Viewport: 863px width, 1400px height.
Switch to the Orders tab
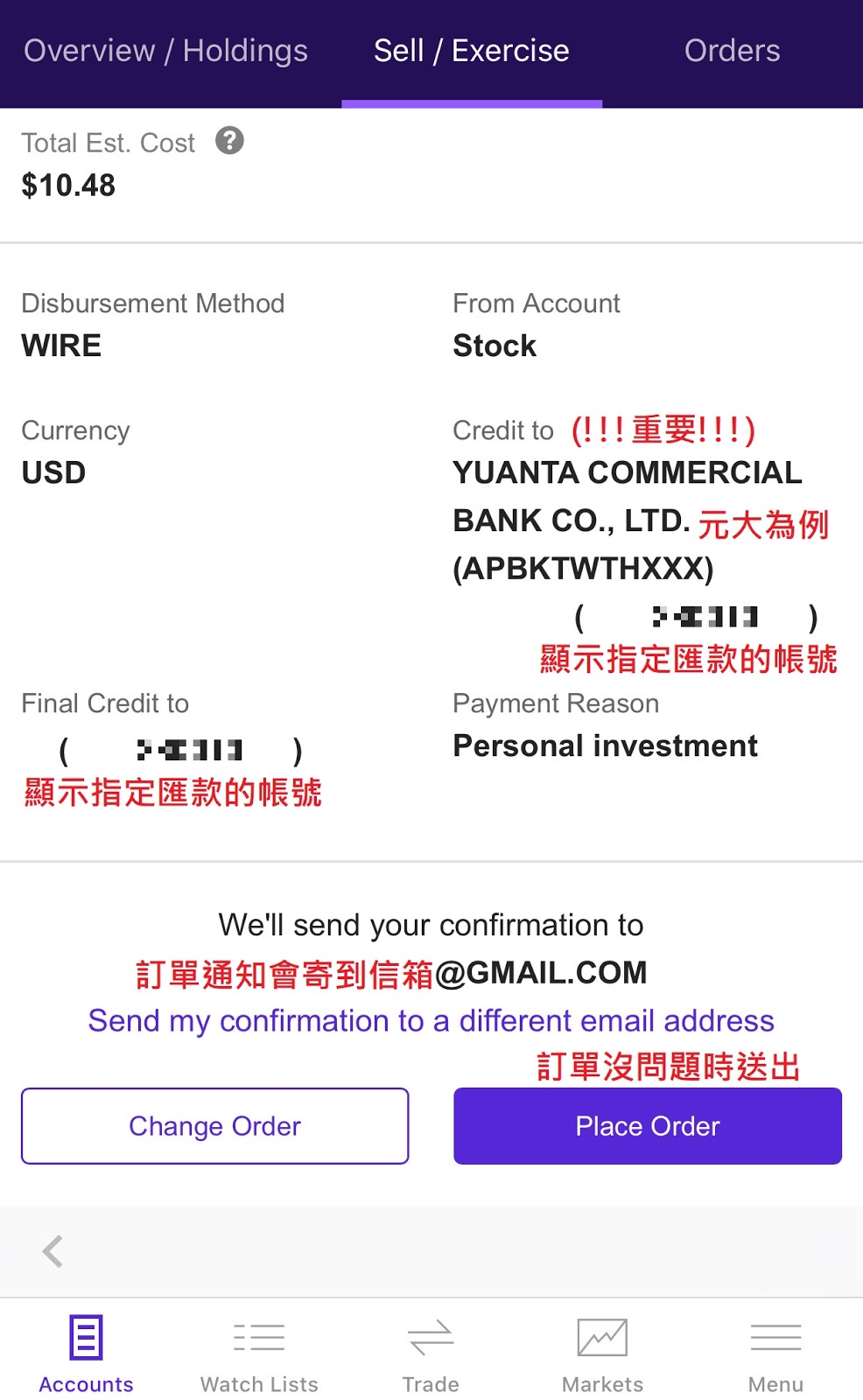[x=733, y=51]
